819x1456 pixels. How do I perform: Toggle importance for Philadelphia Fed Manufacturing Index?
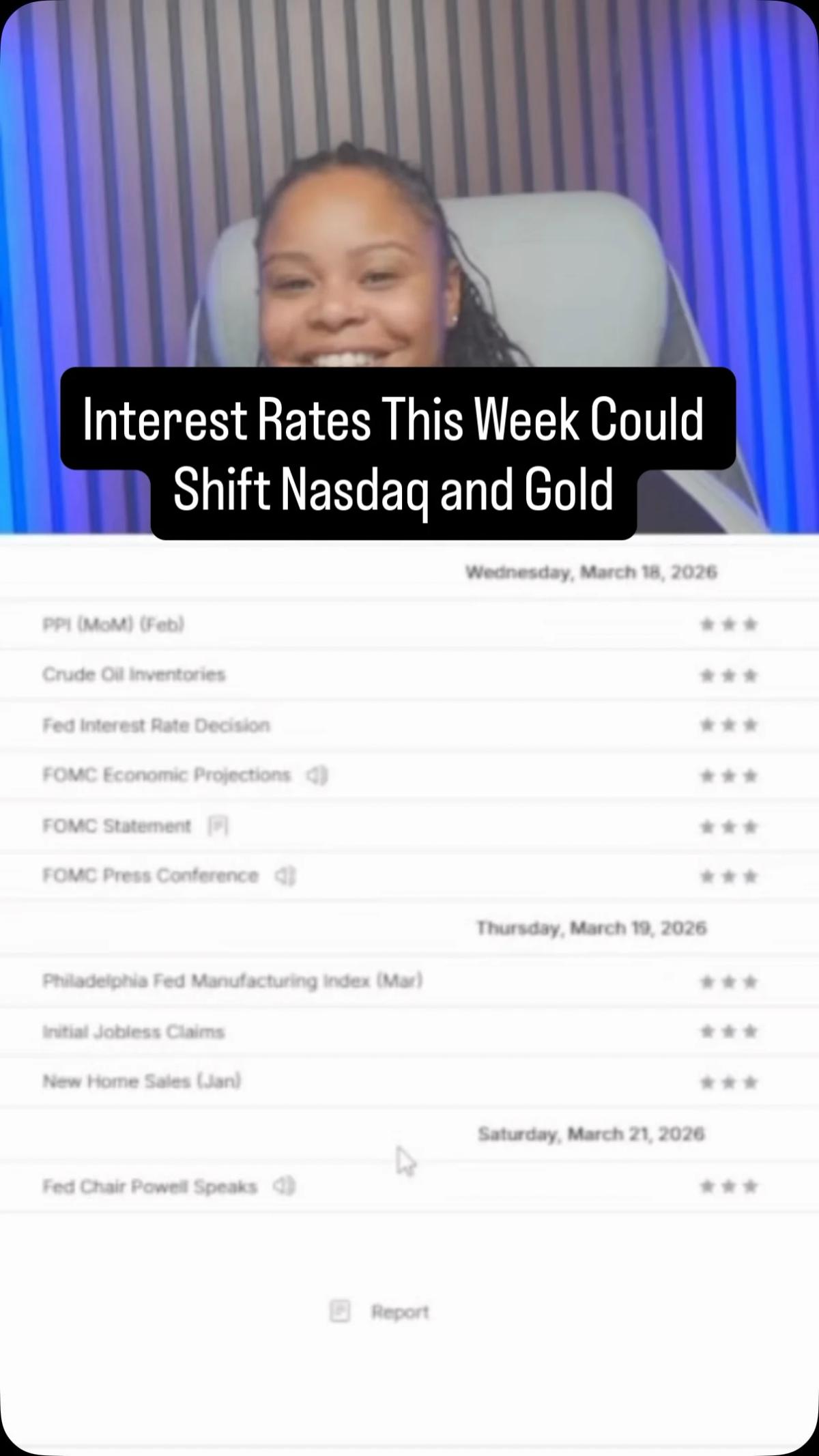[728, 981]
